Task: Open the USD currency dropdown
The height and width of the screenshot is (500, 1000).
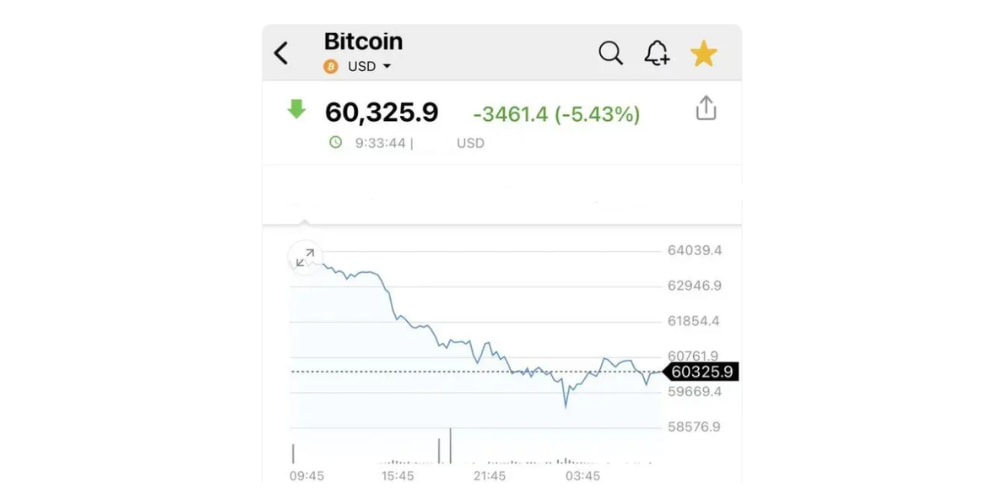Action: coord(368,67)
